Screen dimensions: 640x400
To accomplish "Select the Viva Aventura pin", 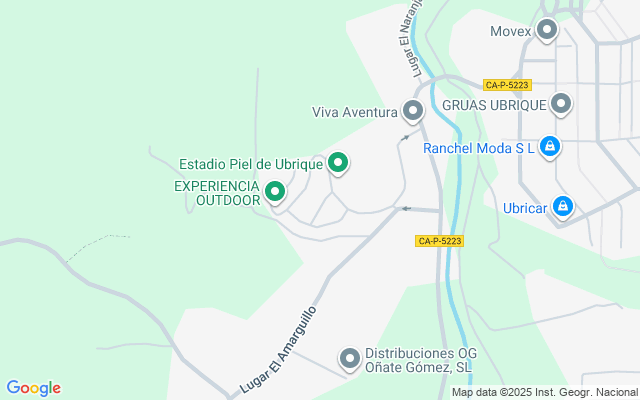I will click(x=412, y=110).
